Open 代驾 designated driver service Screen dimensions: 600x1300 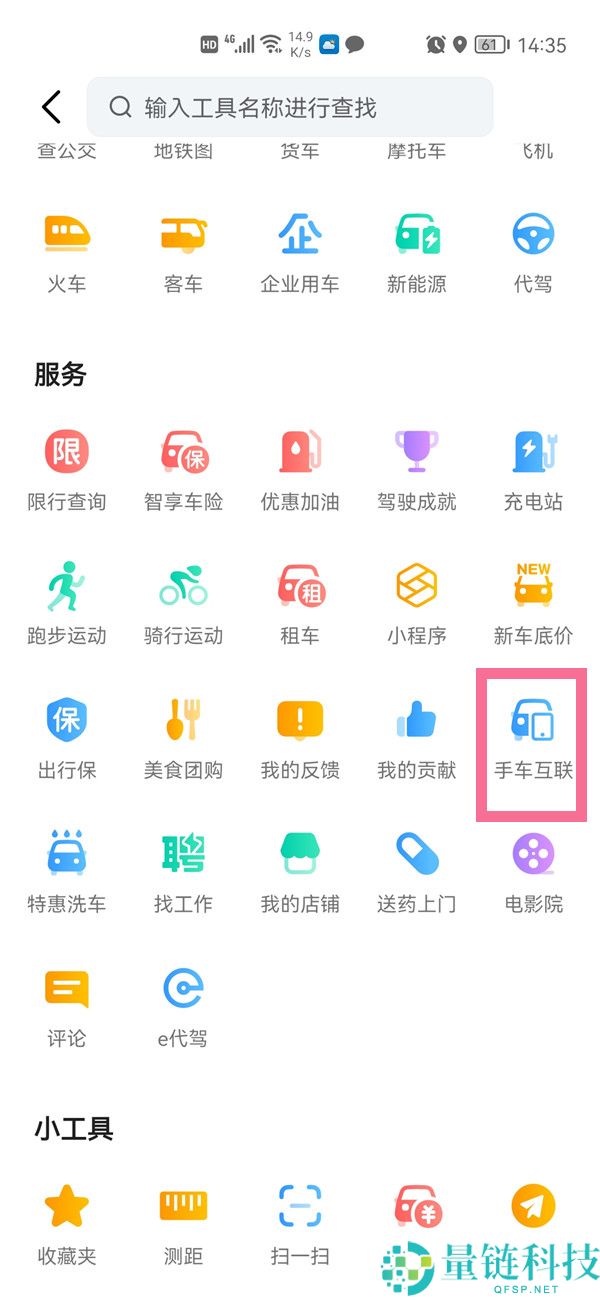[533, 250]
